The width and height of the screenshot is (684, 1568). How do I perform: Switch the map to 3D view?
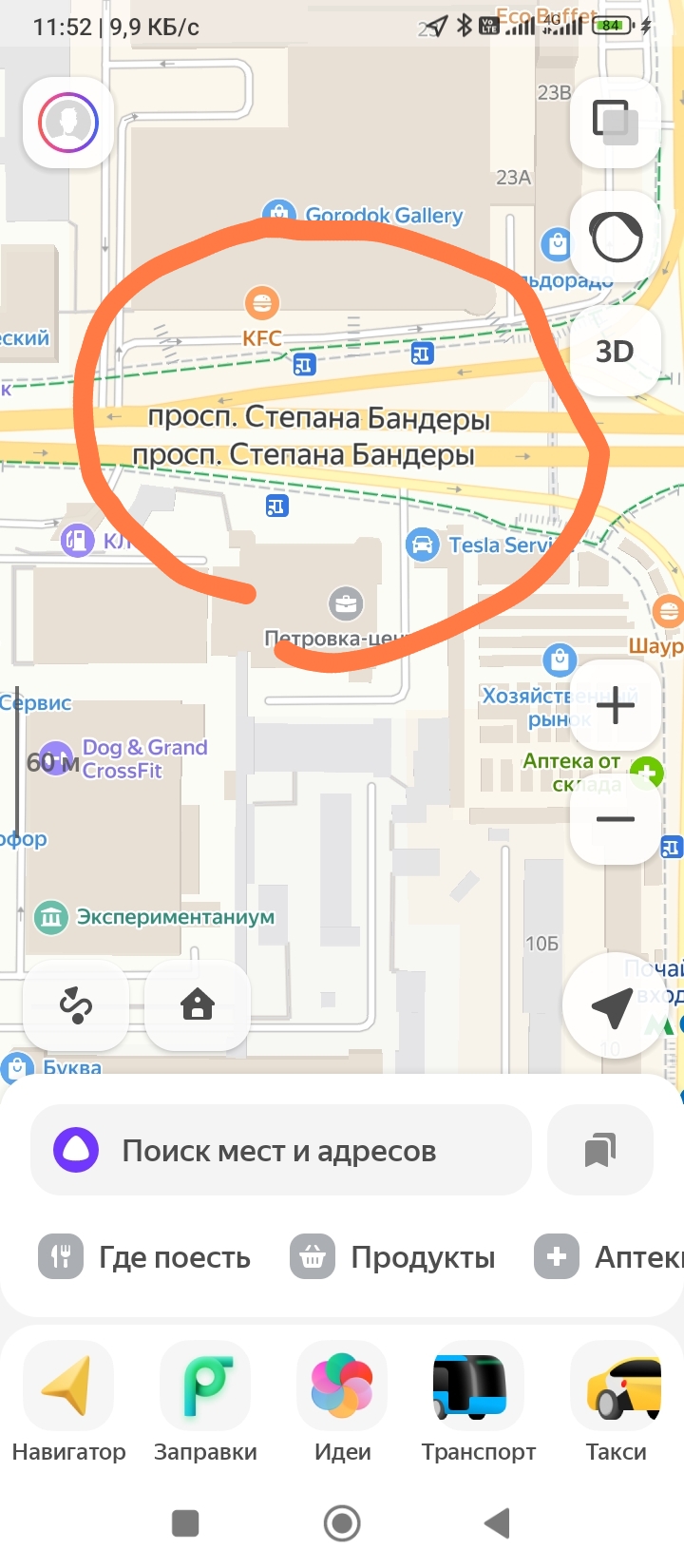coord(616,351)
